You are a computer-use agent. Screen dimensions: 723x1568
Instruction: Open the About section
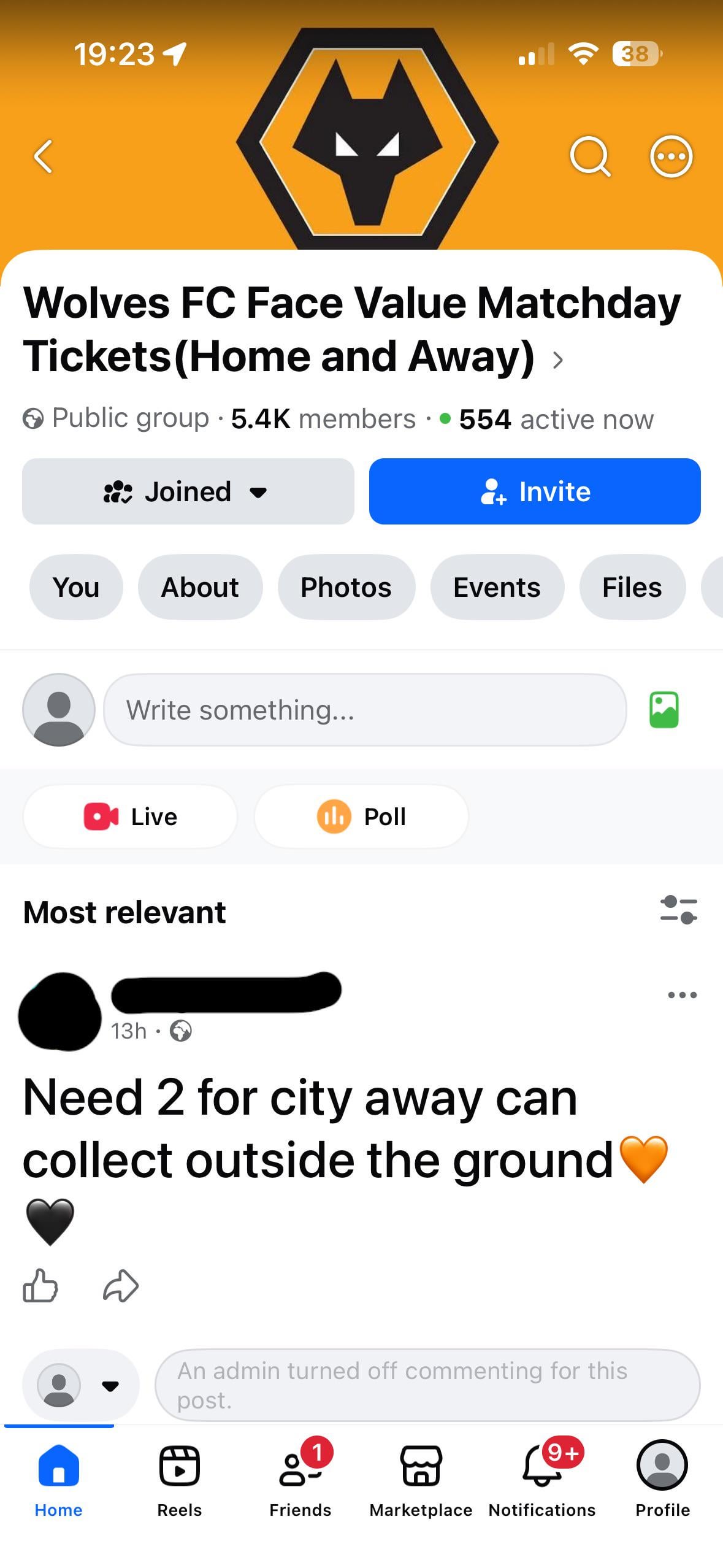coord(200,587)
